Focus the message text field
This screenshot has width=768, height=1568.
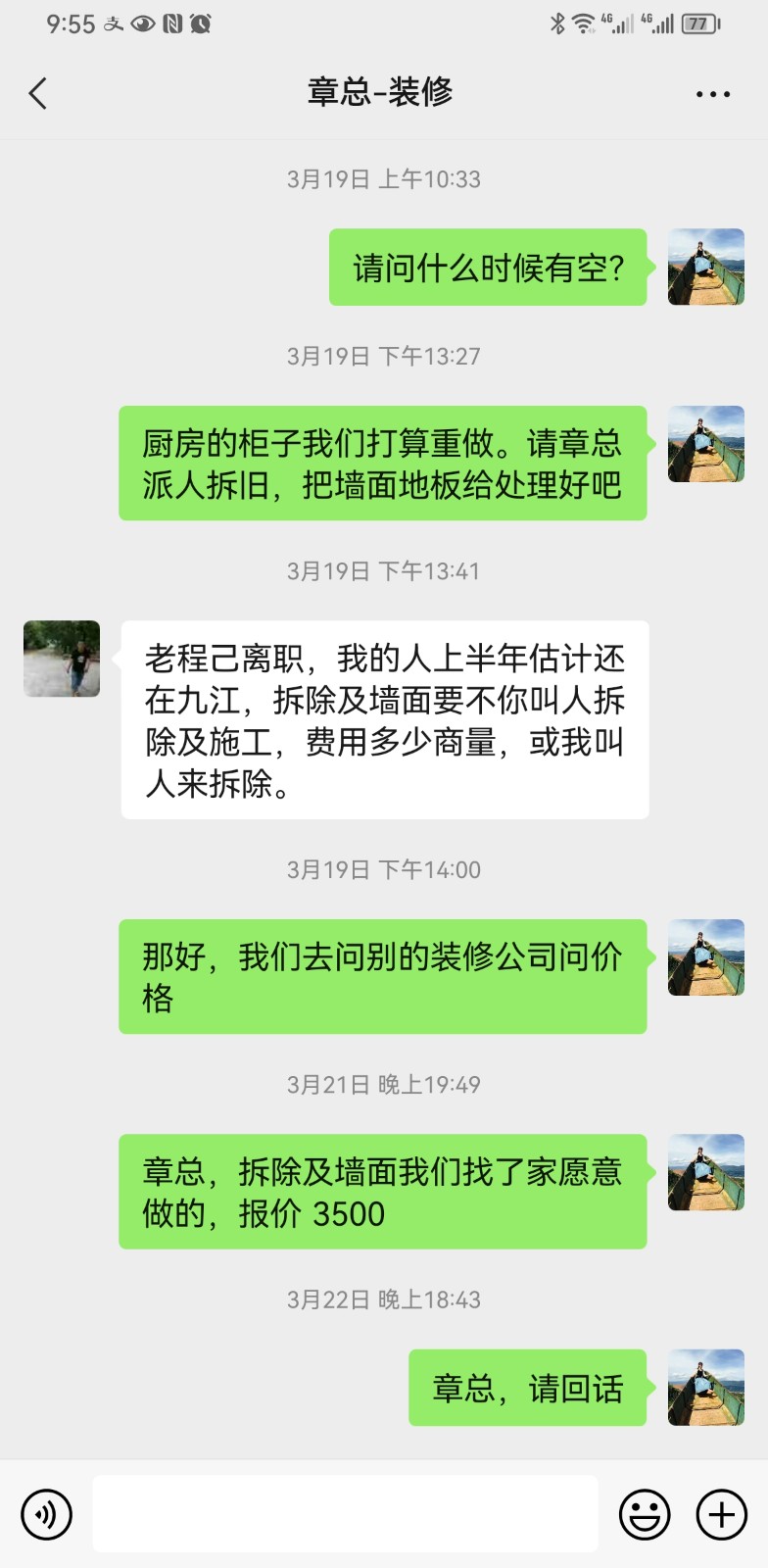(345, 1514)
